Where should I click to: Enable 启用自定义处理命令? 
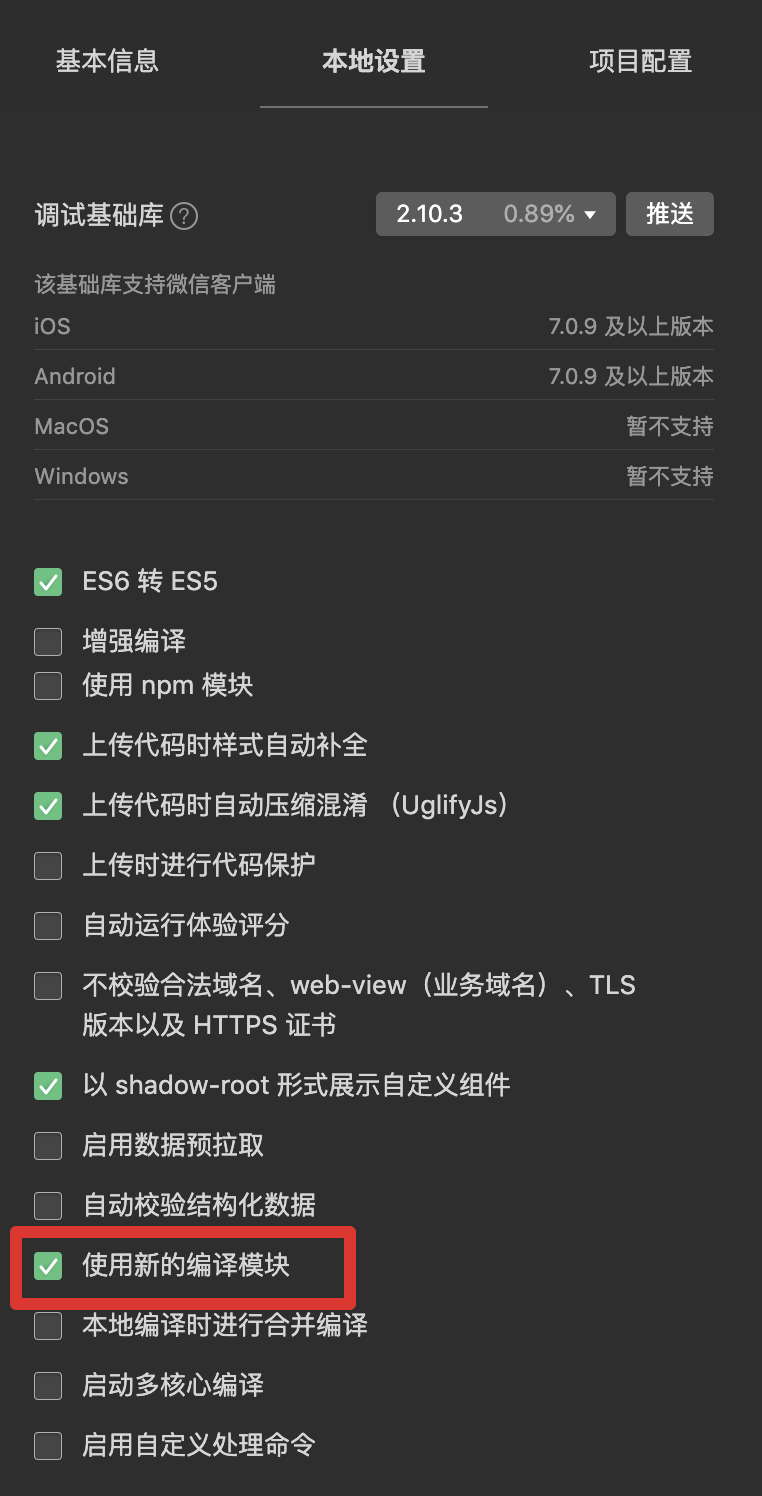pyautogui.click(x=48, y=1446)
